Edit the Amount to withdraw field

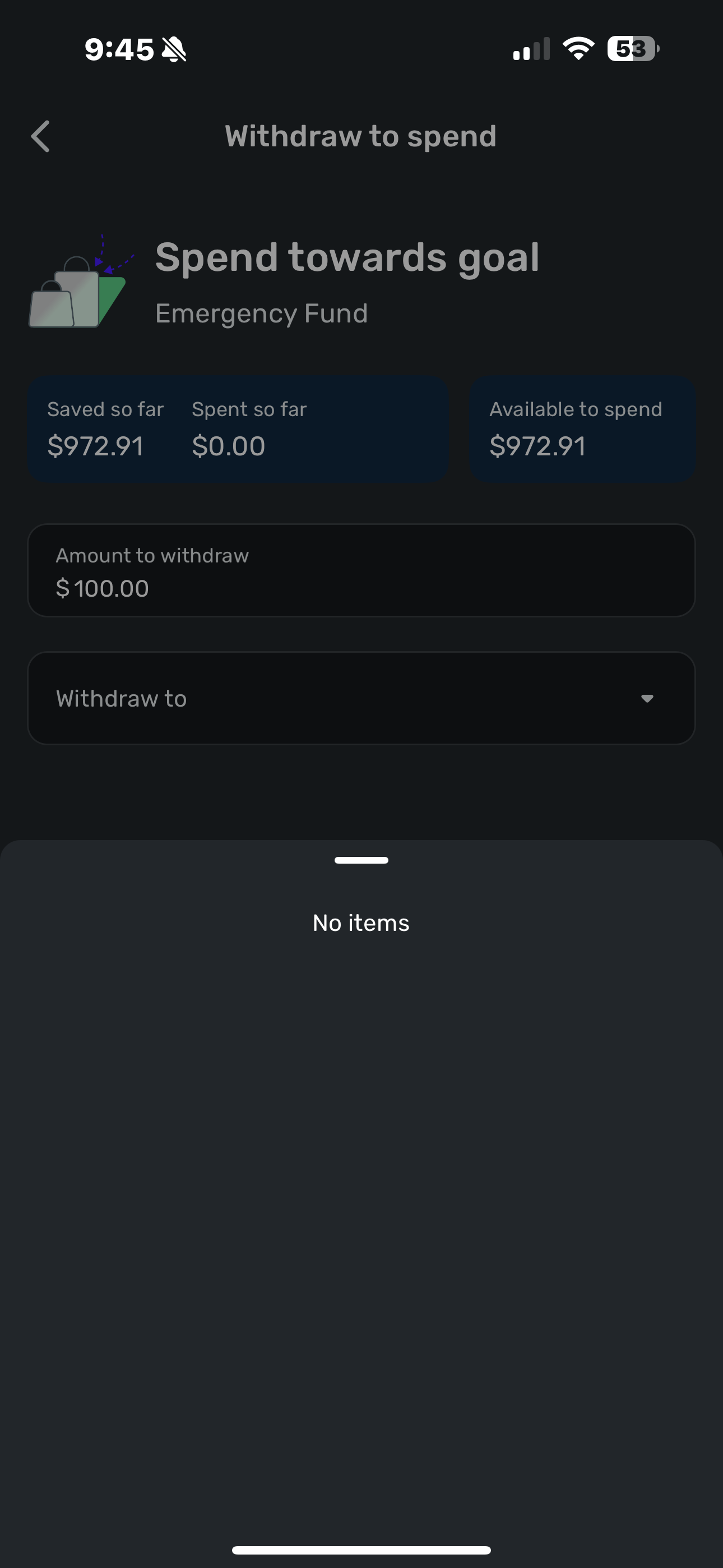point(361,571)
